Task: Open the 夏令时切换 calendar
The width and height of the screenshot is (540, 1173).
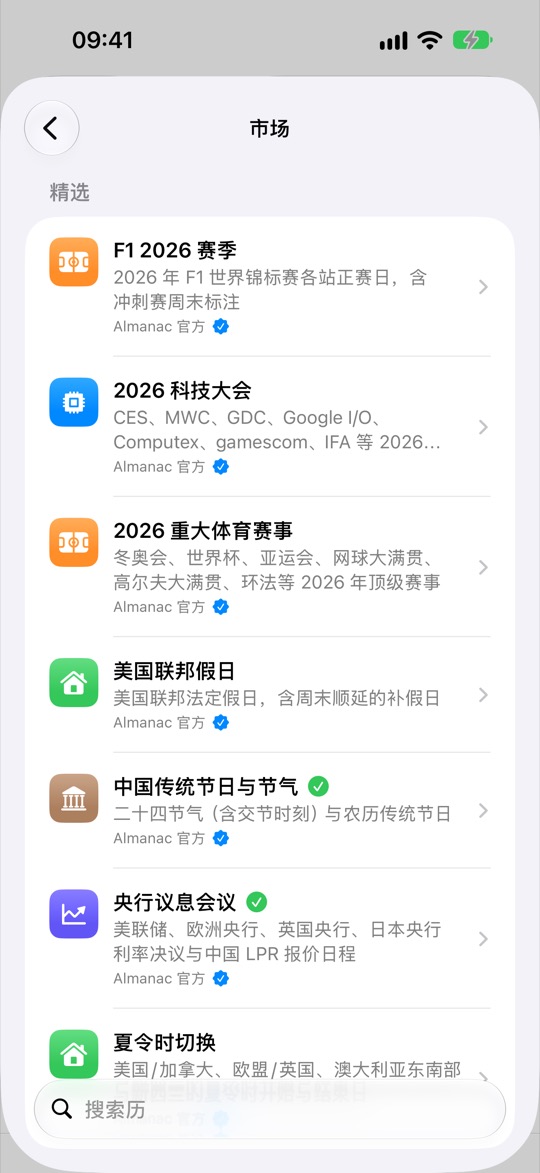Action: (270, 1044)
